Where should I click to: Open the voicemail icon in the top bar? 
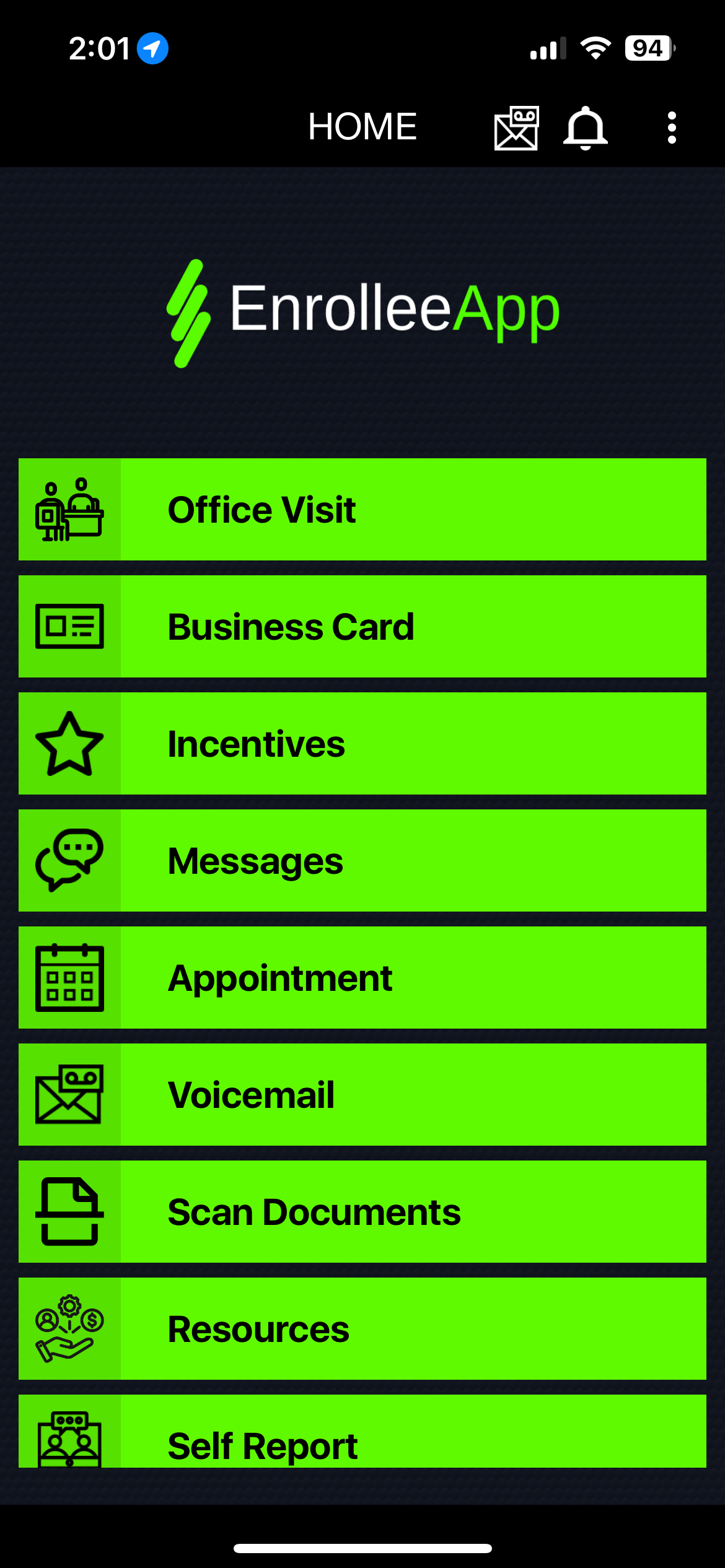click(516, 128)
